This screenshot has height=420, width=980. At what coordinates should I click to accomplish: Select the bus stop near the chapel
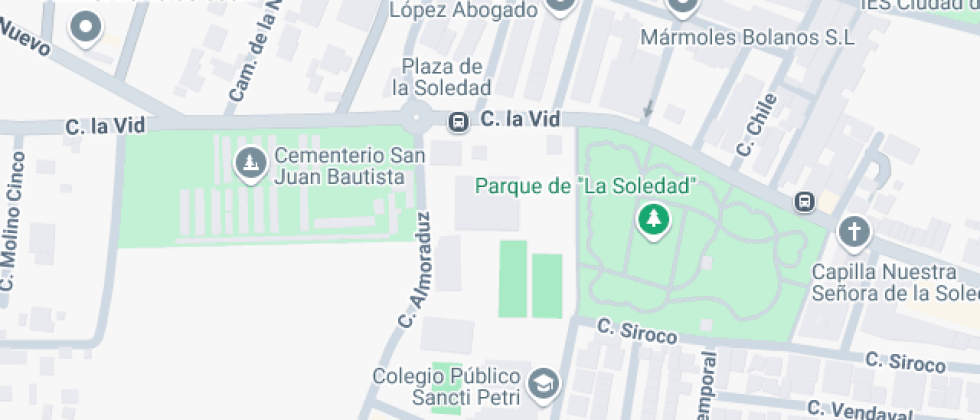(x=804, y=202)
